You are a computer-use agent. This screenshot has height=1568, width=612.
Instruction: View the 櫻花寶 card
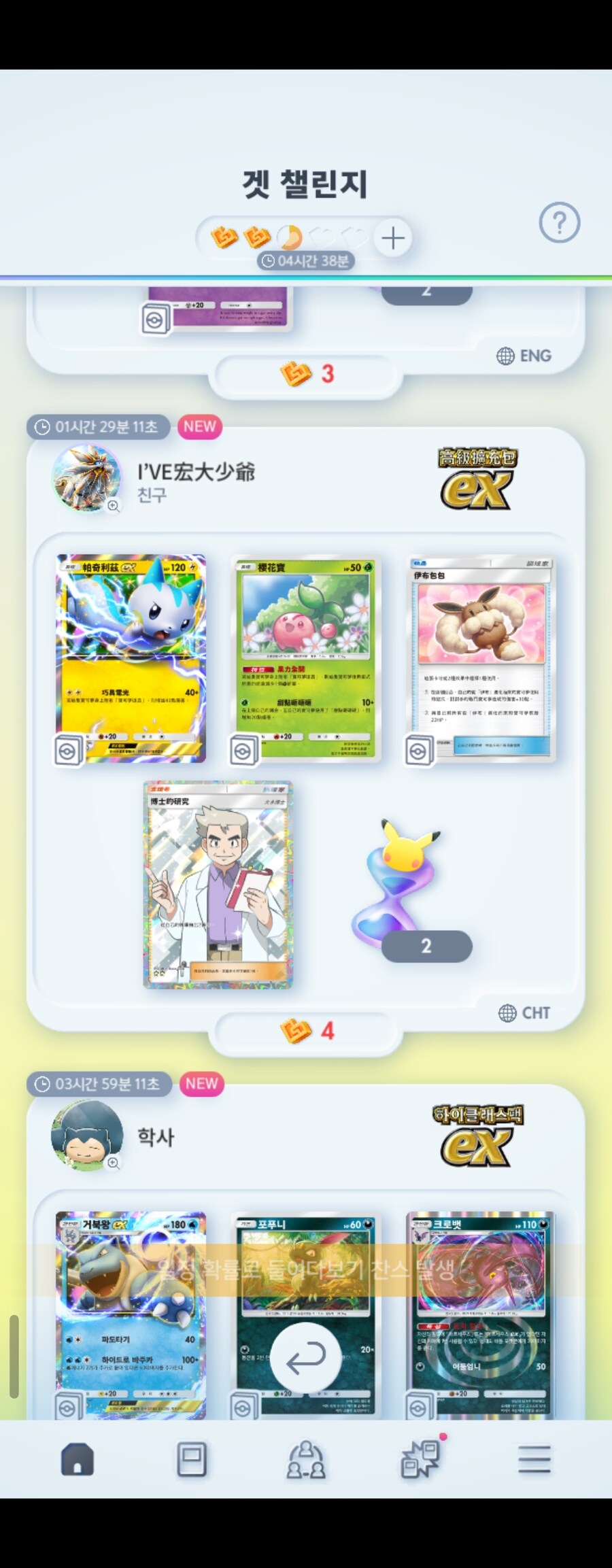(305, 658)
